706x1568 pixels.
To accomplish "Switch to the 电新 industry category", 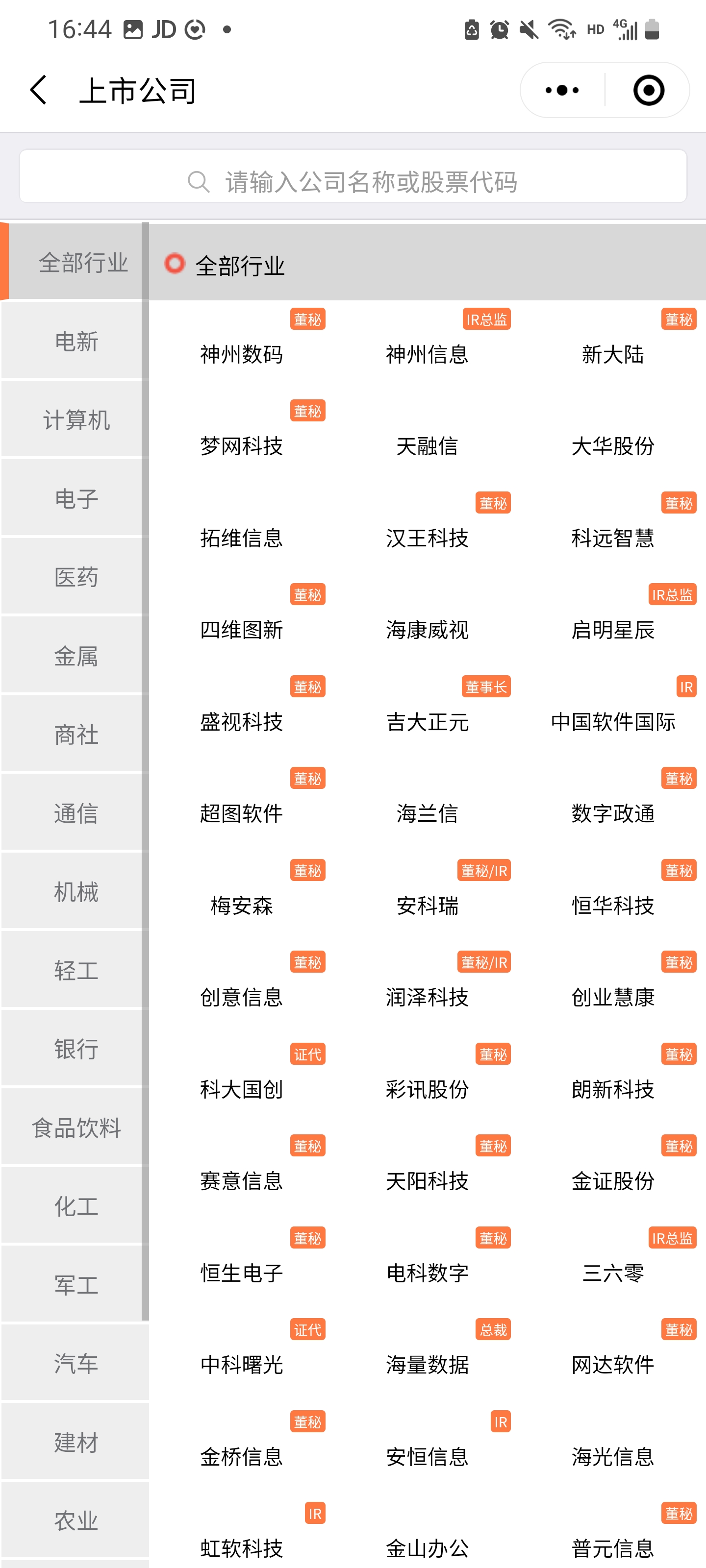I will point(75,341).
